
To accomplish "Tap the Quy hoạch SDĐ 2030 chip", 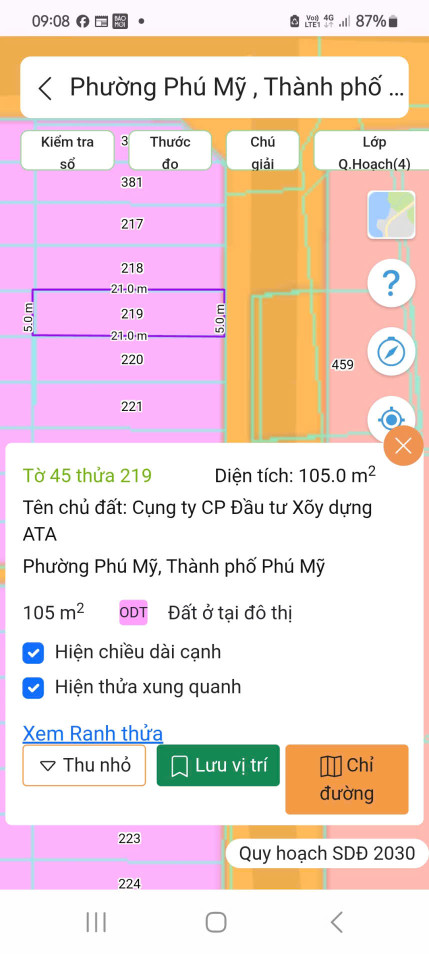I will (327, 853).
